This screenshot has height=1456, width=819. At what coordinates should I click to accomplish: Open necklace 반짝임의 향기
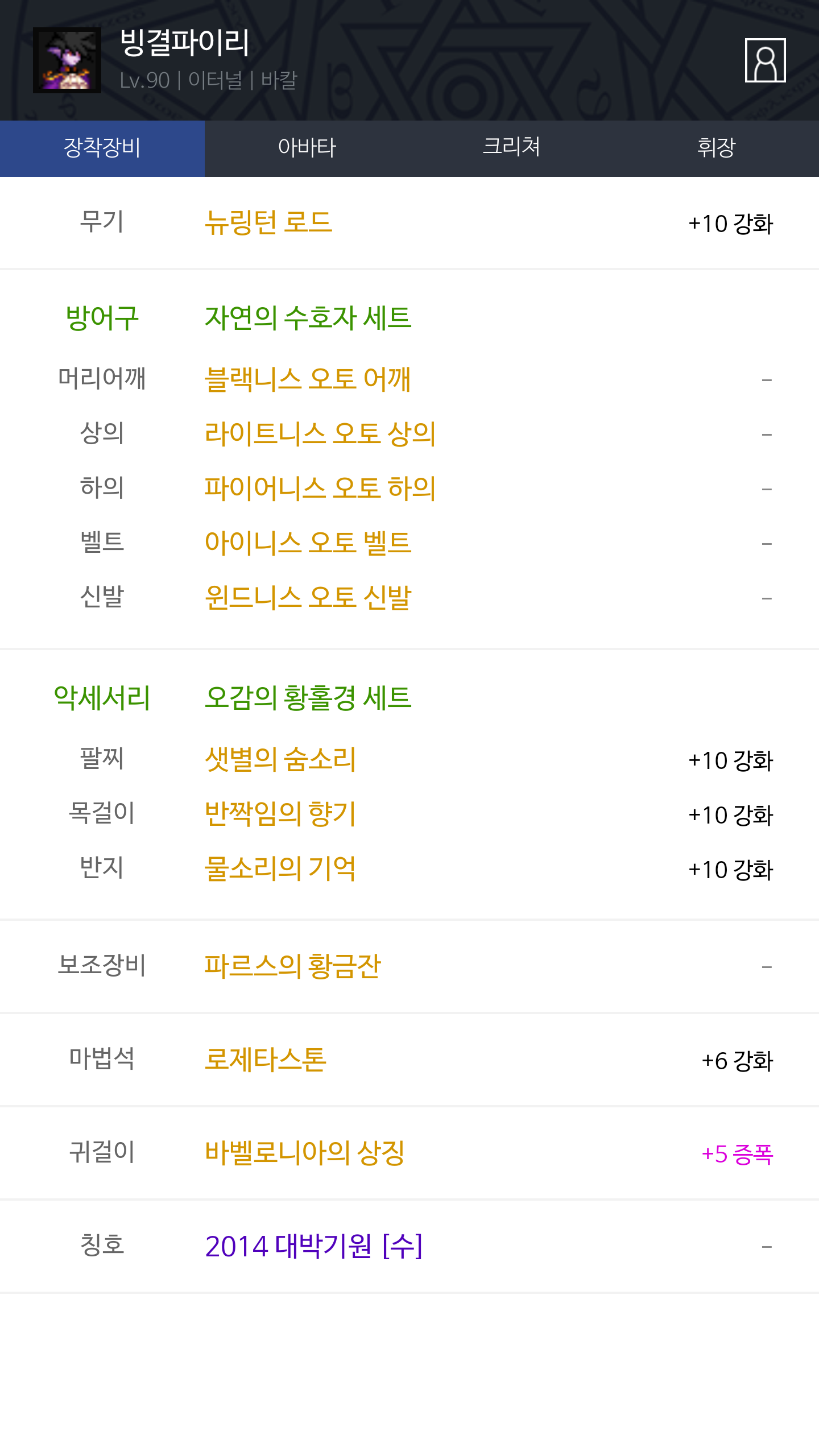click(x=280, y=813)
